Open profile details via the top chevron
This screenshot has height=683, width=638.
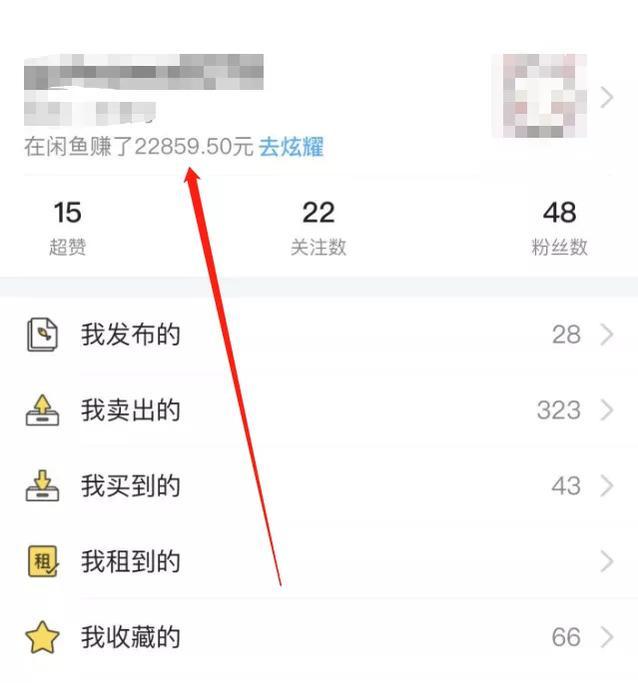[607, 97]
